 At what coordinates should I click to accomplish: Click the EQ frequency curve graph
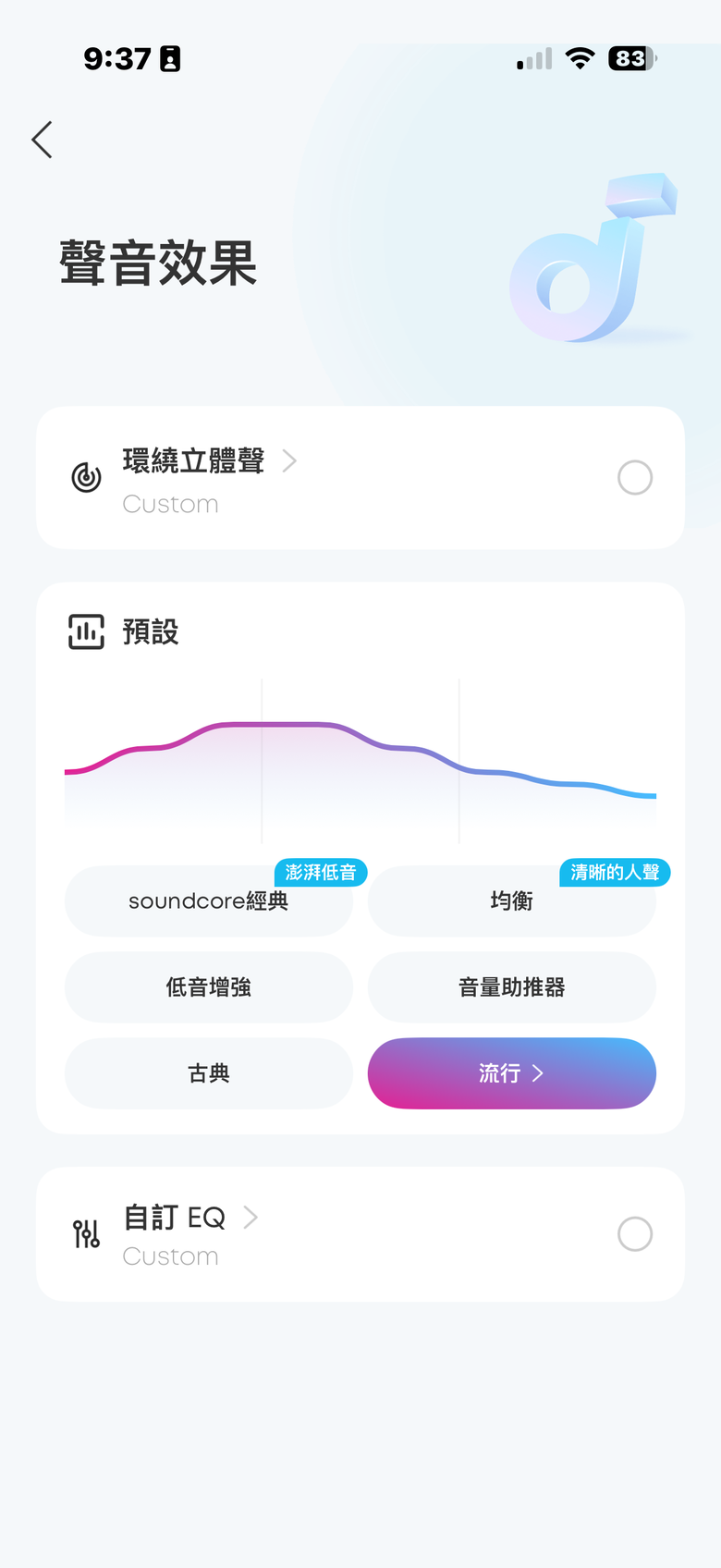(x=360, y=758)
